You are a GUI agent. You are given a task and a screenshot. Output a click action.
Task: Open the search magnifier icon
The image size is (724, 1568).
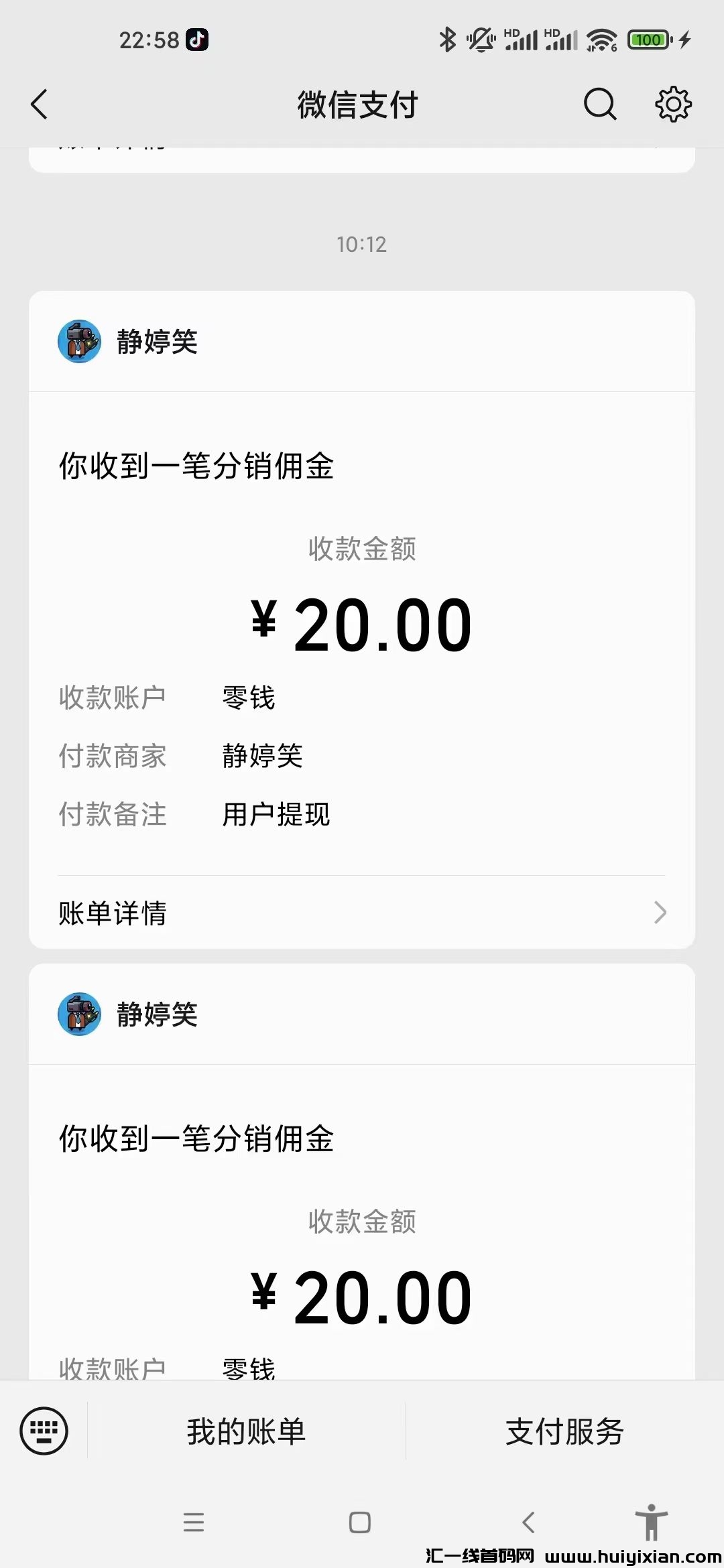click(599, 105)
